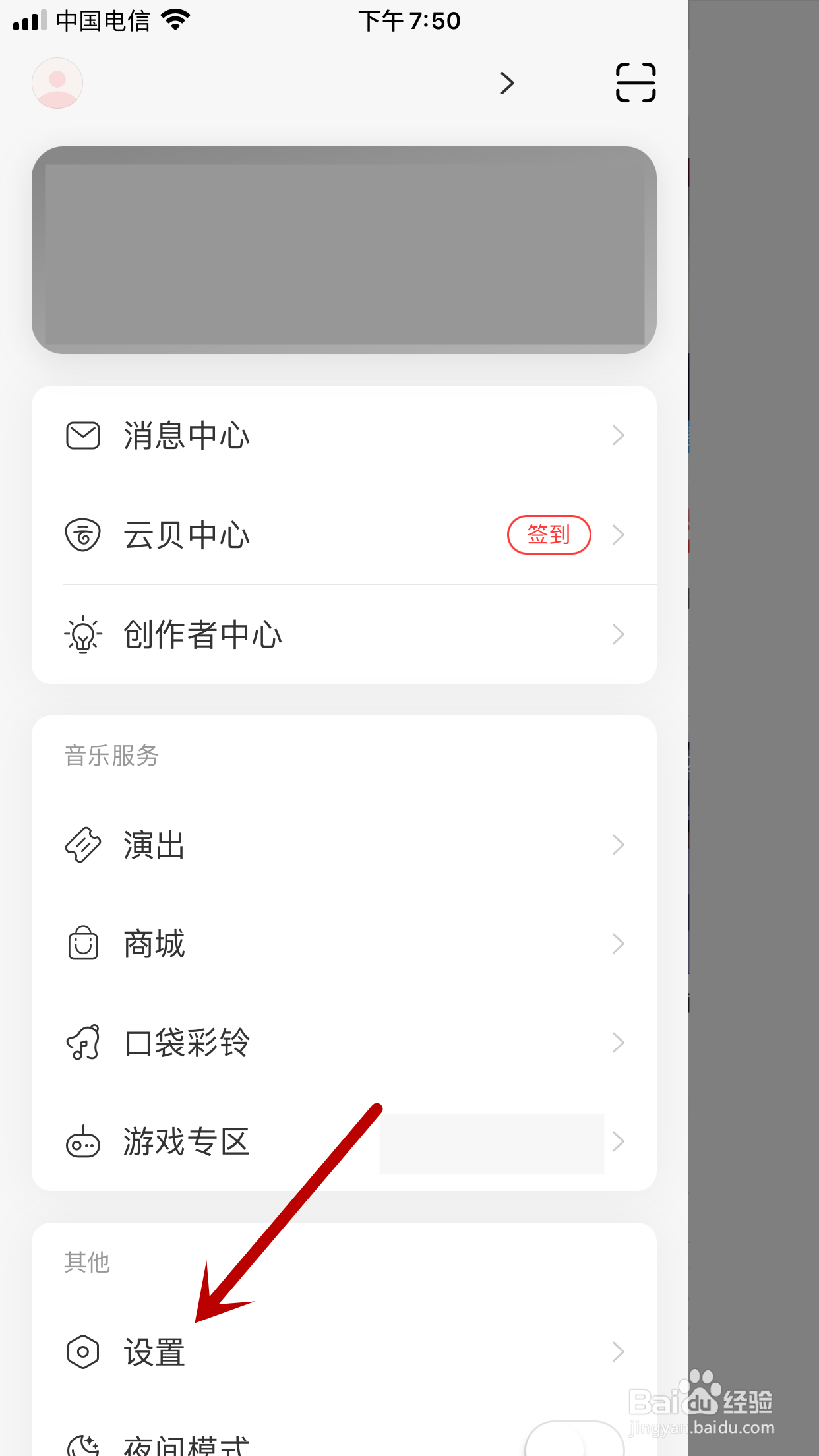The height and width of the screenshot is (1456, 819).
Task: Click the 演出 ticket icon
Action: tap(82, 844)
